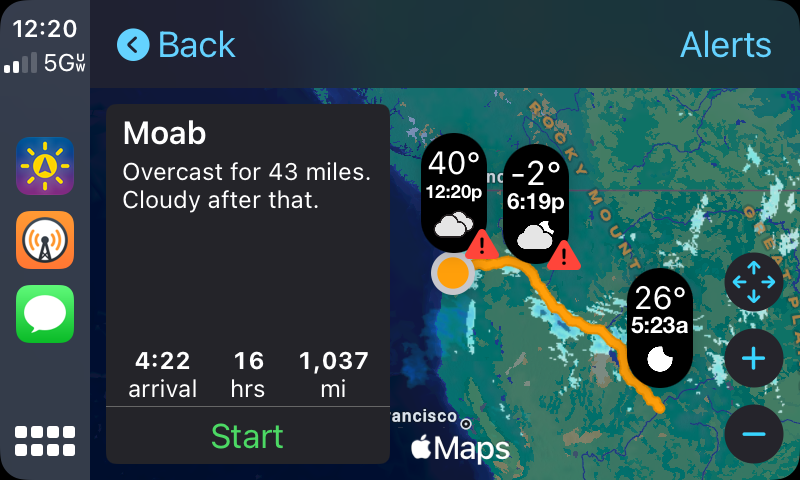The height and width of the screenshot is (480, 800).
Task: Open the Overcast podcast app
Action: 45,240
